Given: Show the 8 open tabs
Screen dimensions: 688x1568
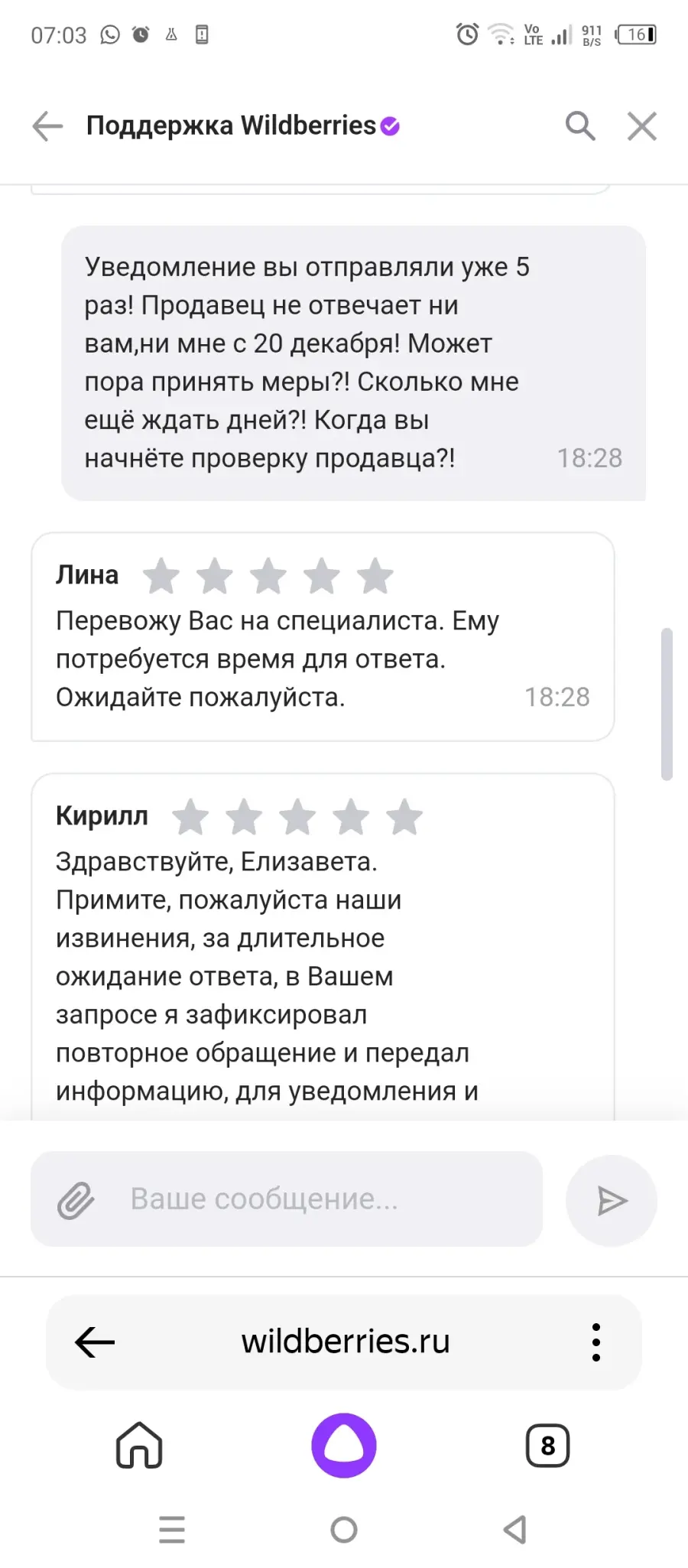Looking at the screenshot, I should pos(548,1445).
